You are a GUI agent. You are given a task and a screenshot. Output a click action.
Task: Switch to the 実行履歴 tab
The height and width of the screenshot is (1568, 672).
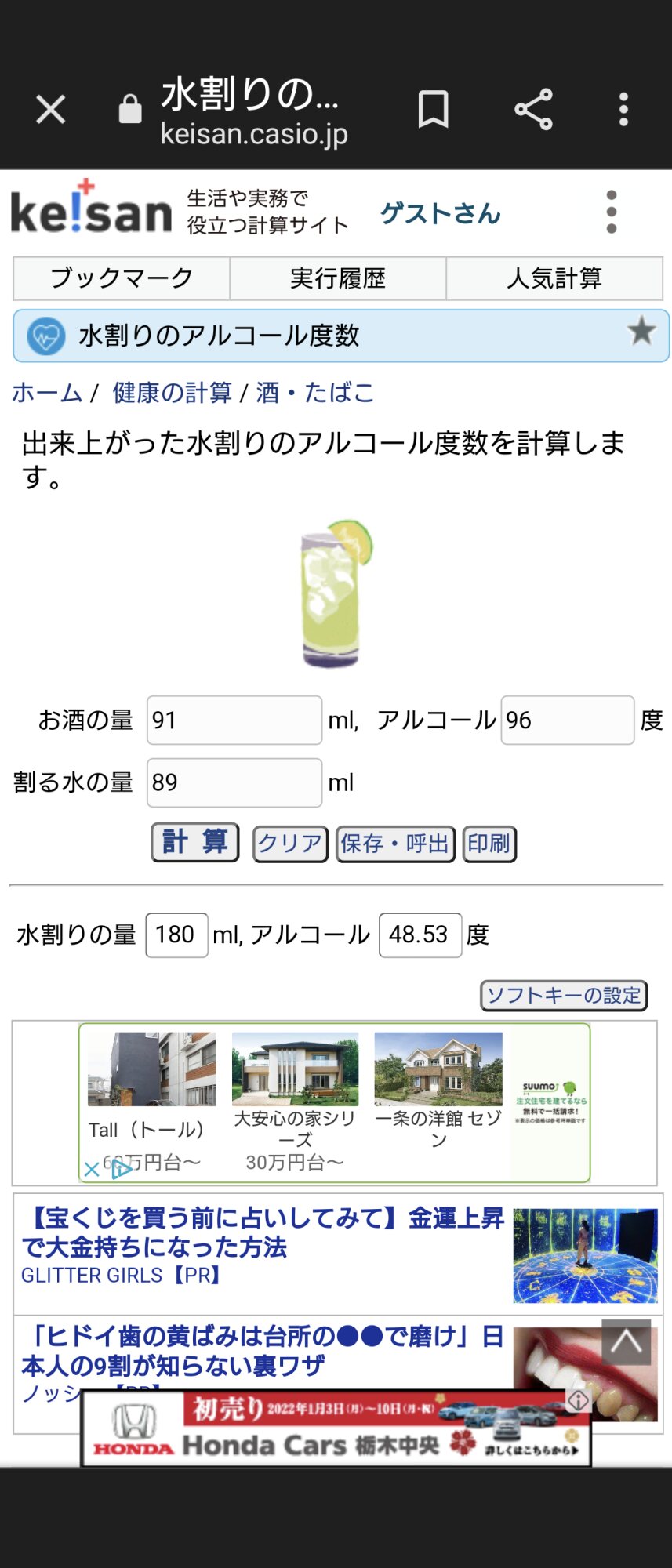click(338, 278)
